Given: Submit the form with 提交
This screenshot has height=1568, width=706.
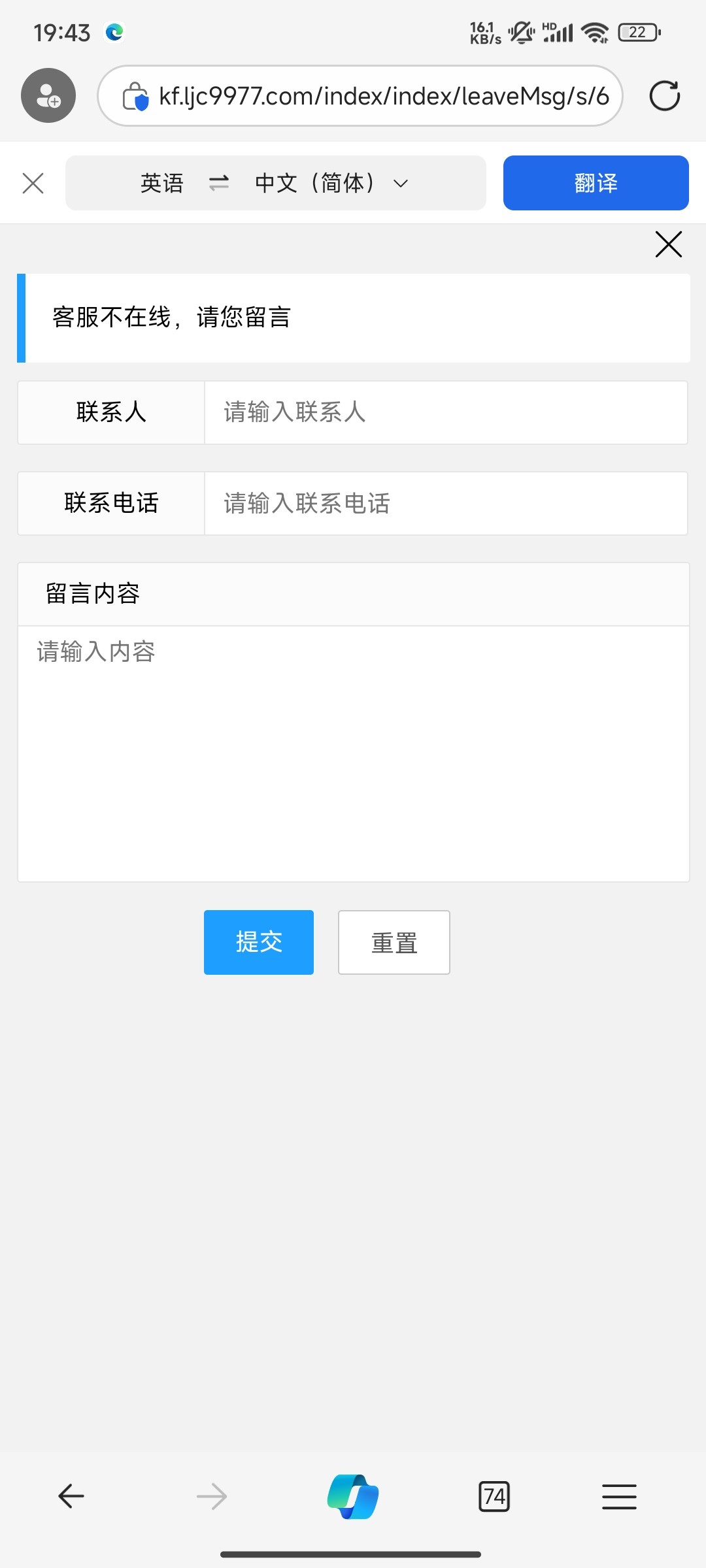Looking at the screenshot, I should (x=259, y=942).
